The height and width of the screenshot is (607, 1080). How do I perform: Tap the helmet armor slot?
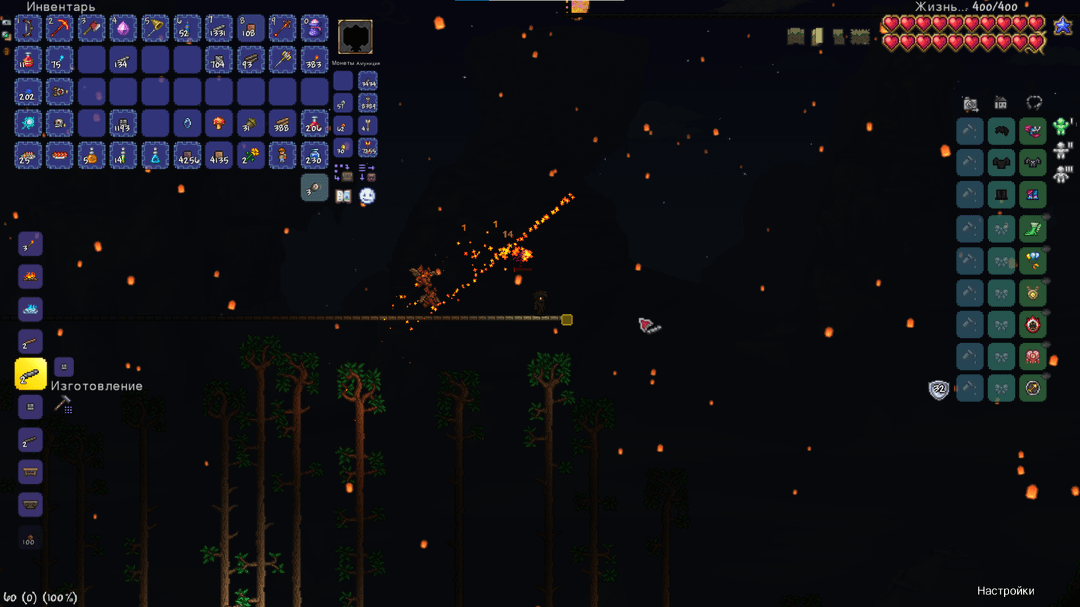tap(1033, 131)
